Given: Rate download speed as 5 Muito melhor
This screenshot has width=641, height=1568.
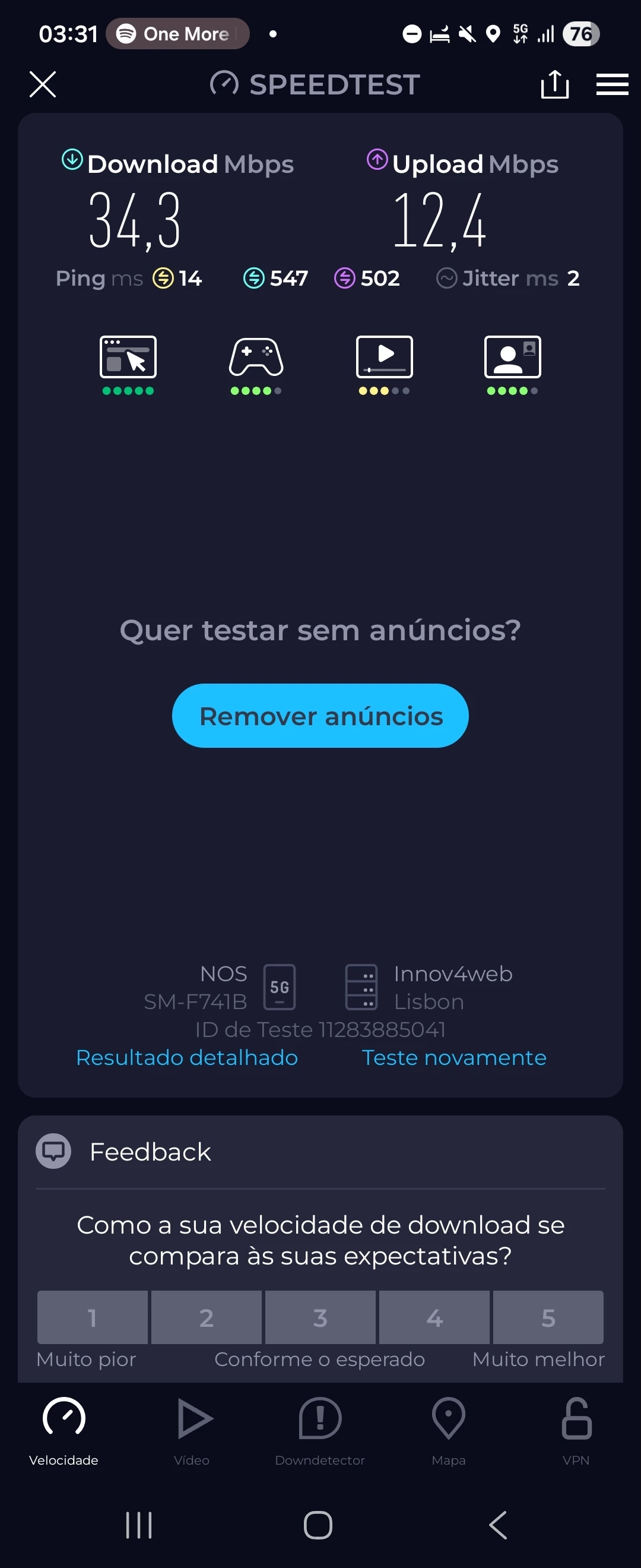Looking at the screenshot, I should click(x=548, y=1317).
